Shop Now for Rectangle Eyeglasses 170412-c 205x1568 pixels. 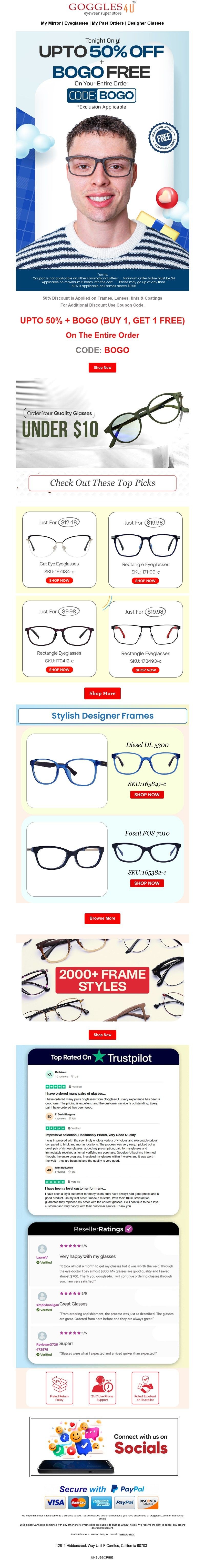click(x=59, y=670)
